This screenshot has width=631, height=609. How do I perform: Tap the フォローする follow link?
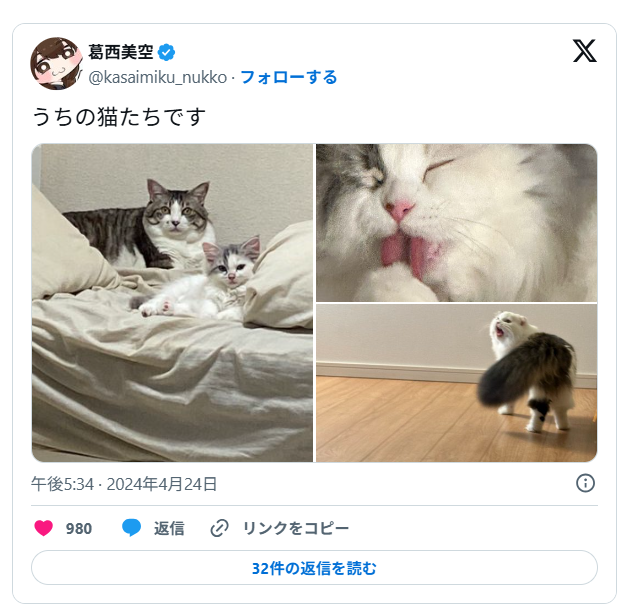pyautogui.click(x=288, y=77)
